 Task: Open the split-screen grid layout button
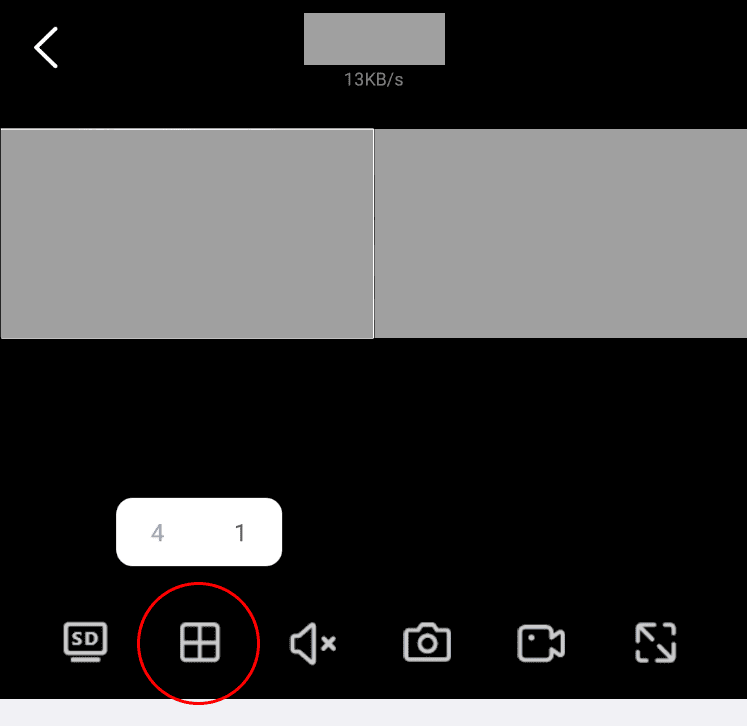pyautogui.click(x=199, y=642)
